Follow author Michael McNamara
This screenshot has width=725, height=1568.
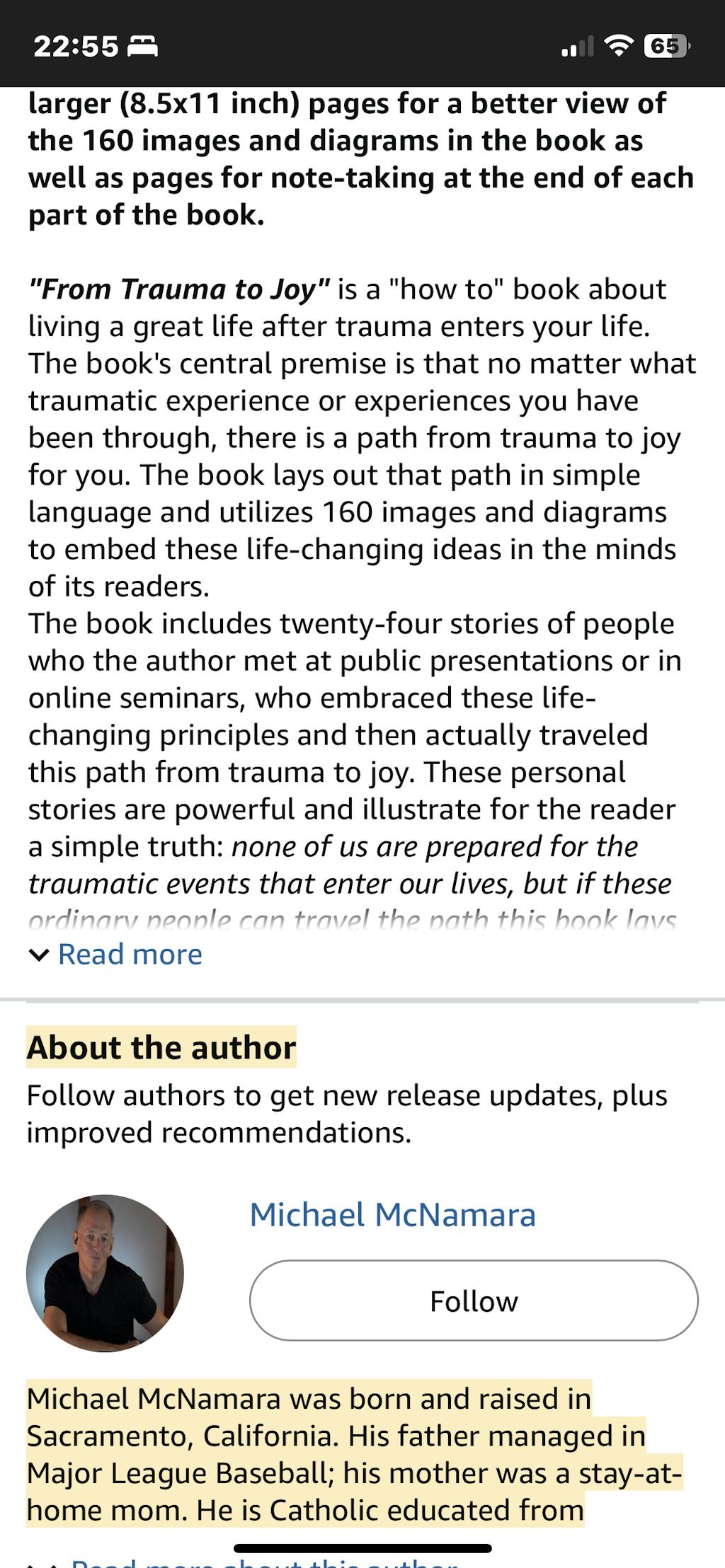(474, 1301)
